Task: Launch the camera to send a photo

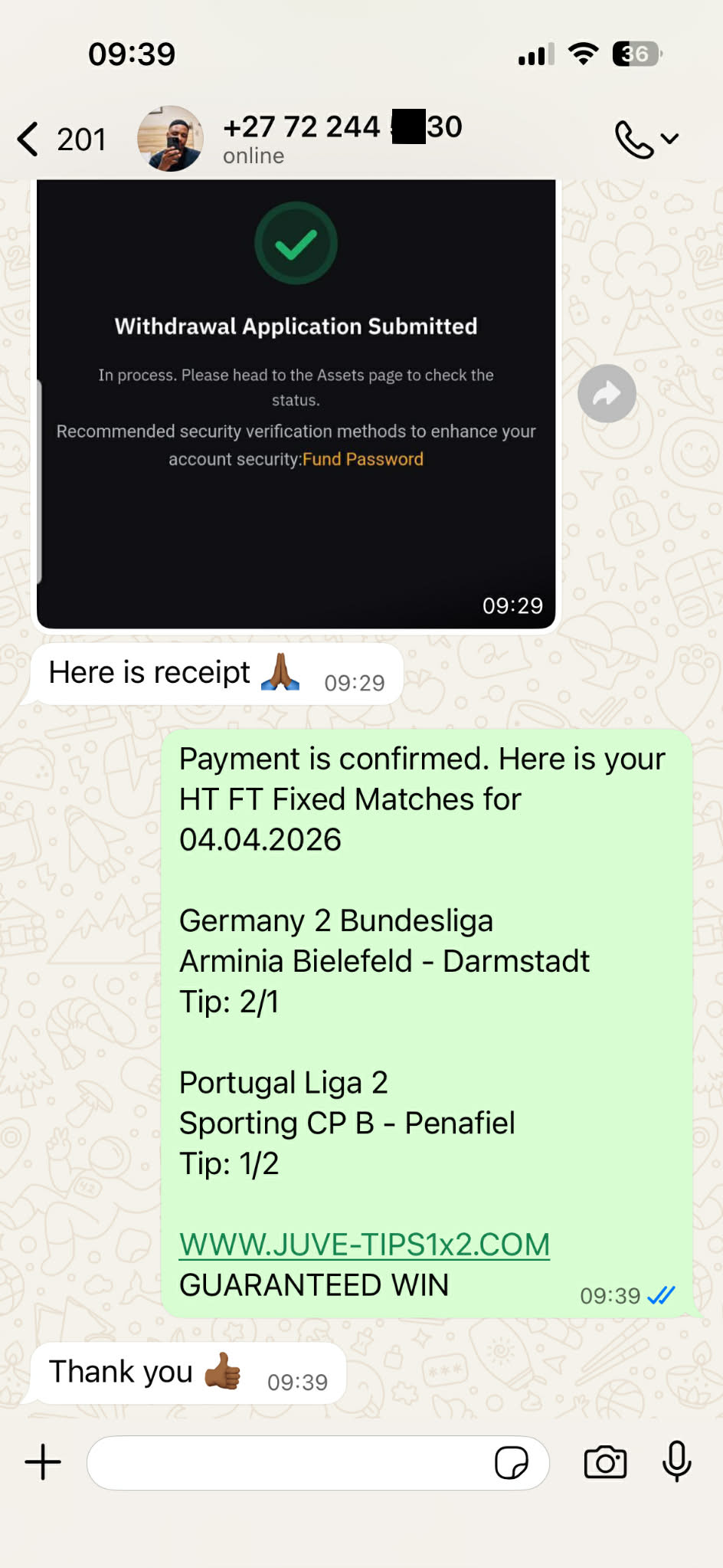Action: (x=605, y=1462)
